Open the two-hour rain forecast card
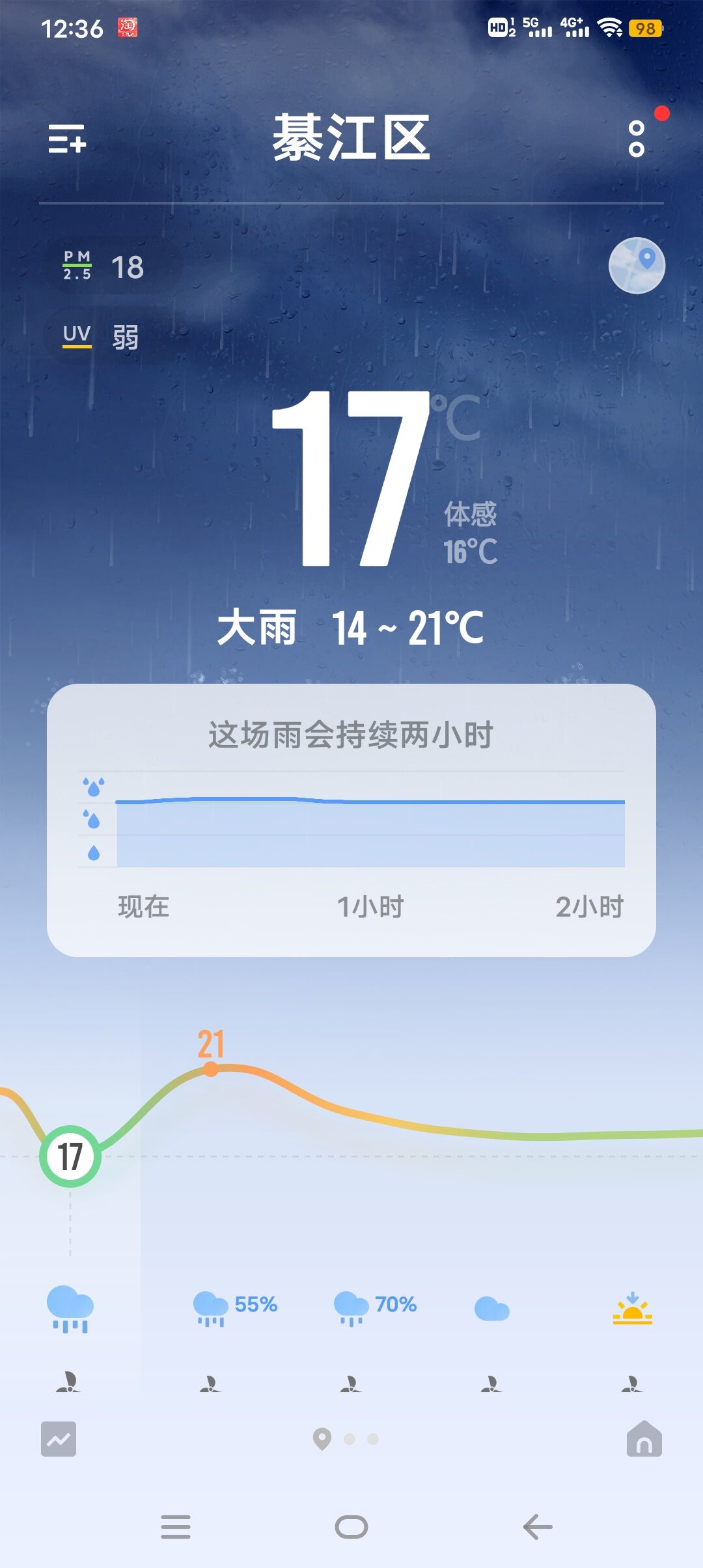Screen dimensions: 703x1568 pos(351,820)
